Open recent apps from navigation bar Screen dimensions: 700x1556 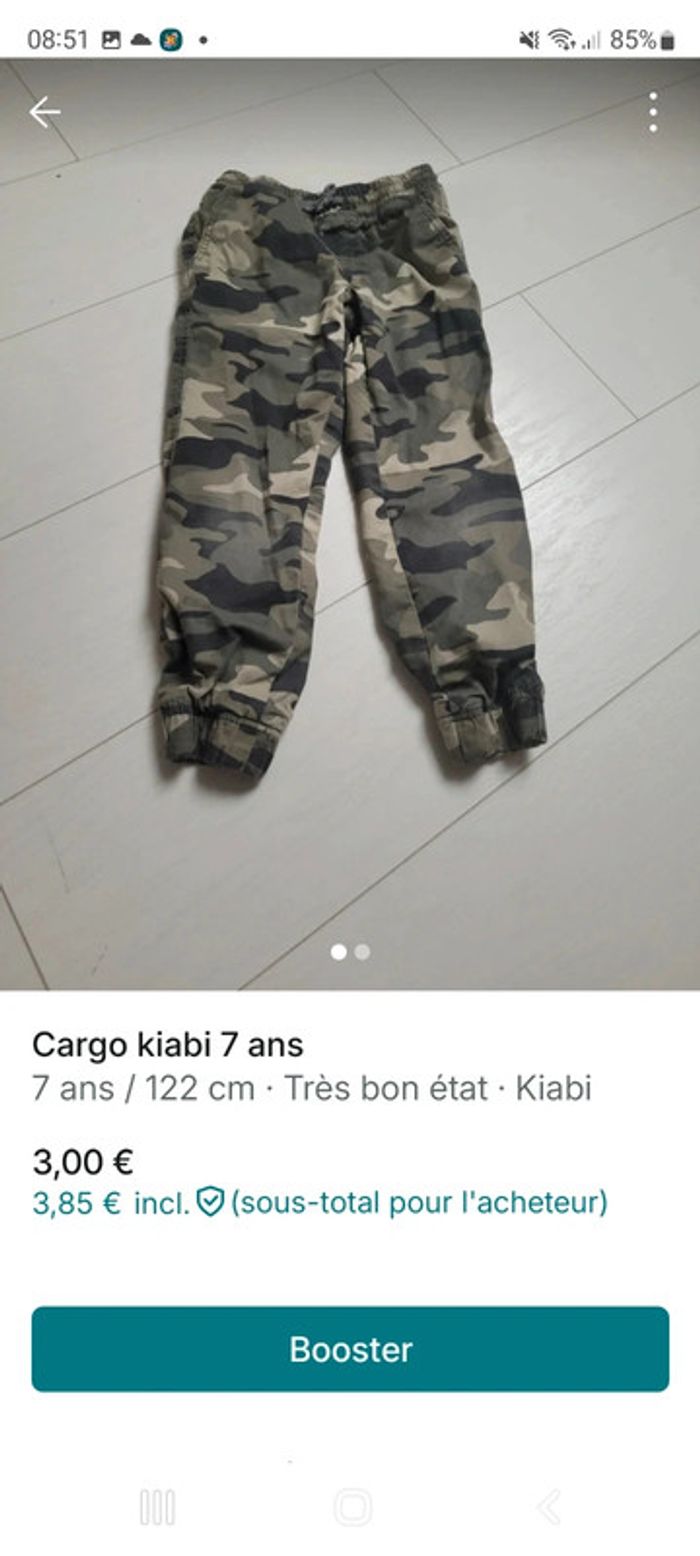coord(158,1507)
